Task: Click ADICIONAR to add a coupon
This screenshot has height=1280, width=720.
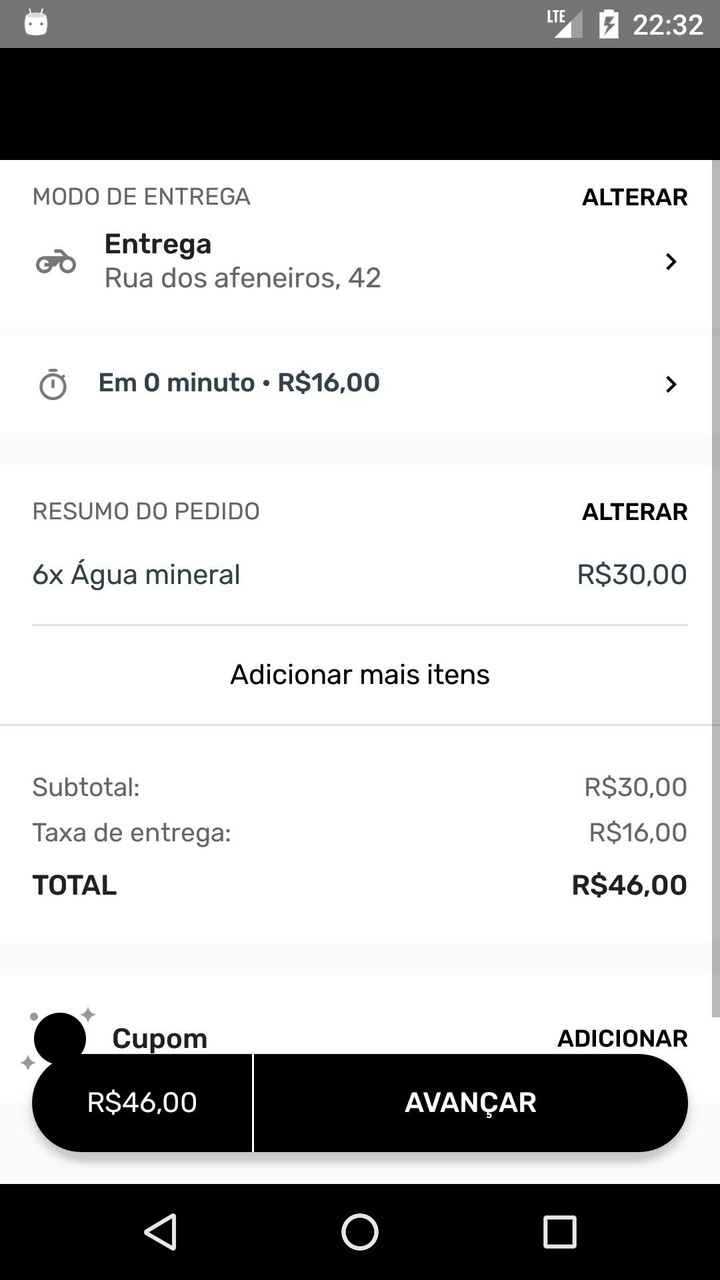Action: click(622, 1039)
